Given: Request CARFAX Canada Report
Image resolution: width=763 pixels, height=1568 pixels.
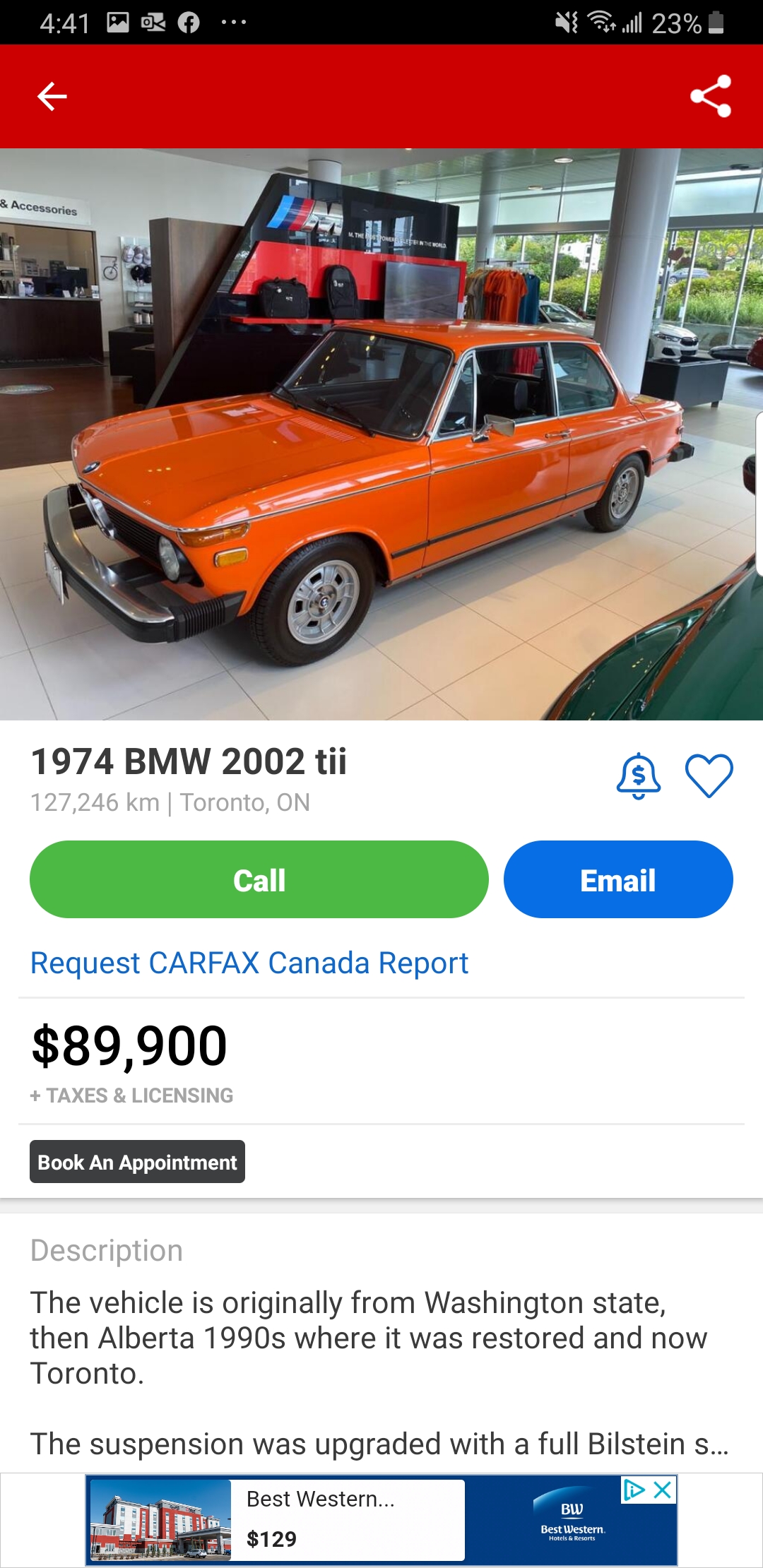Looking at the screenshot, I should coord(249,963).
